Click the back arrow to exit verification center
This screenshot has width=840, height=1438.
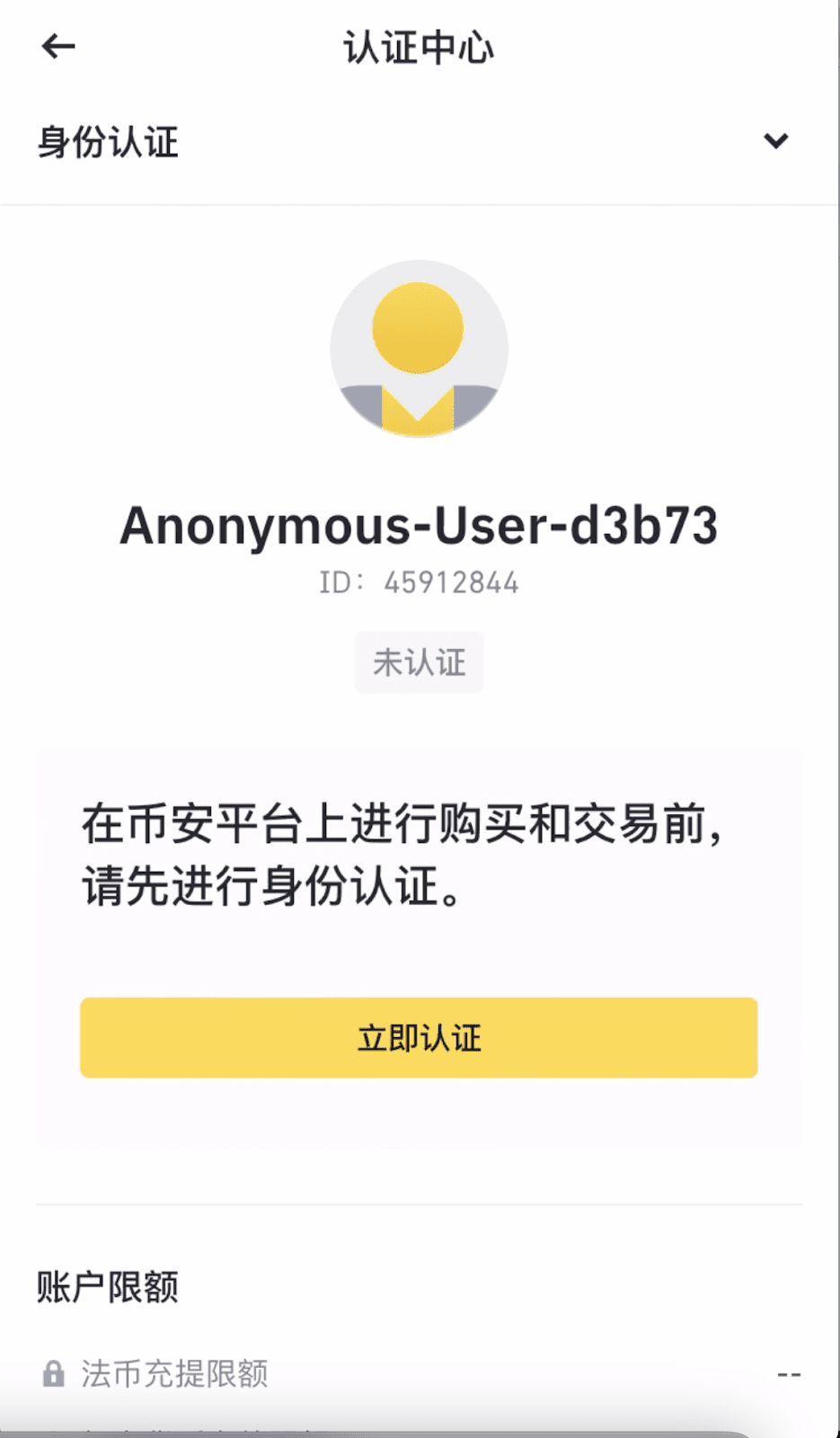[x=57, y=45]
